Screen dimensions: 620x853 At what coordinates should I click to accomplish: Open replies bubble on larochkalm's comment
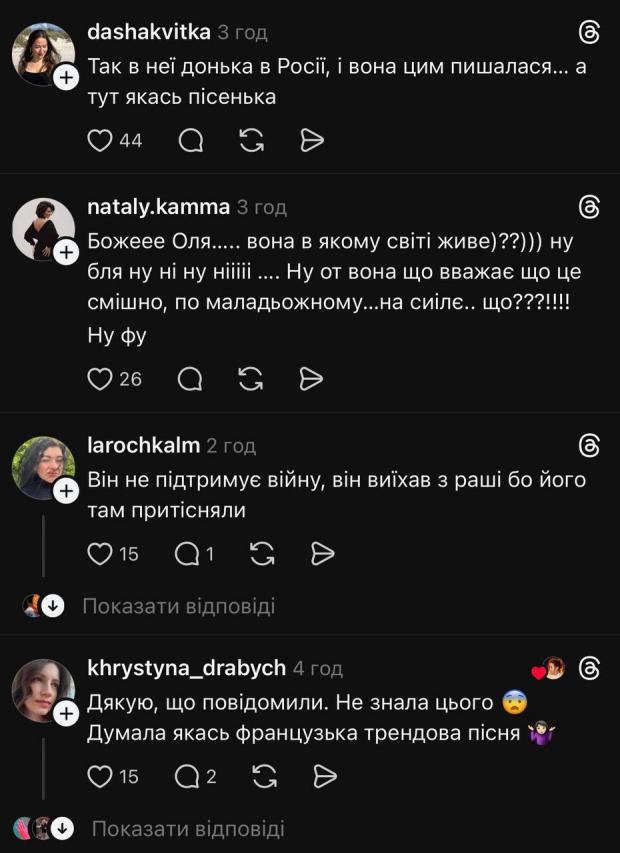[x=187, y=553]
